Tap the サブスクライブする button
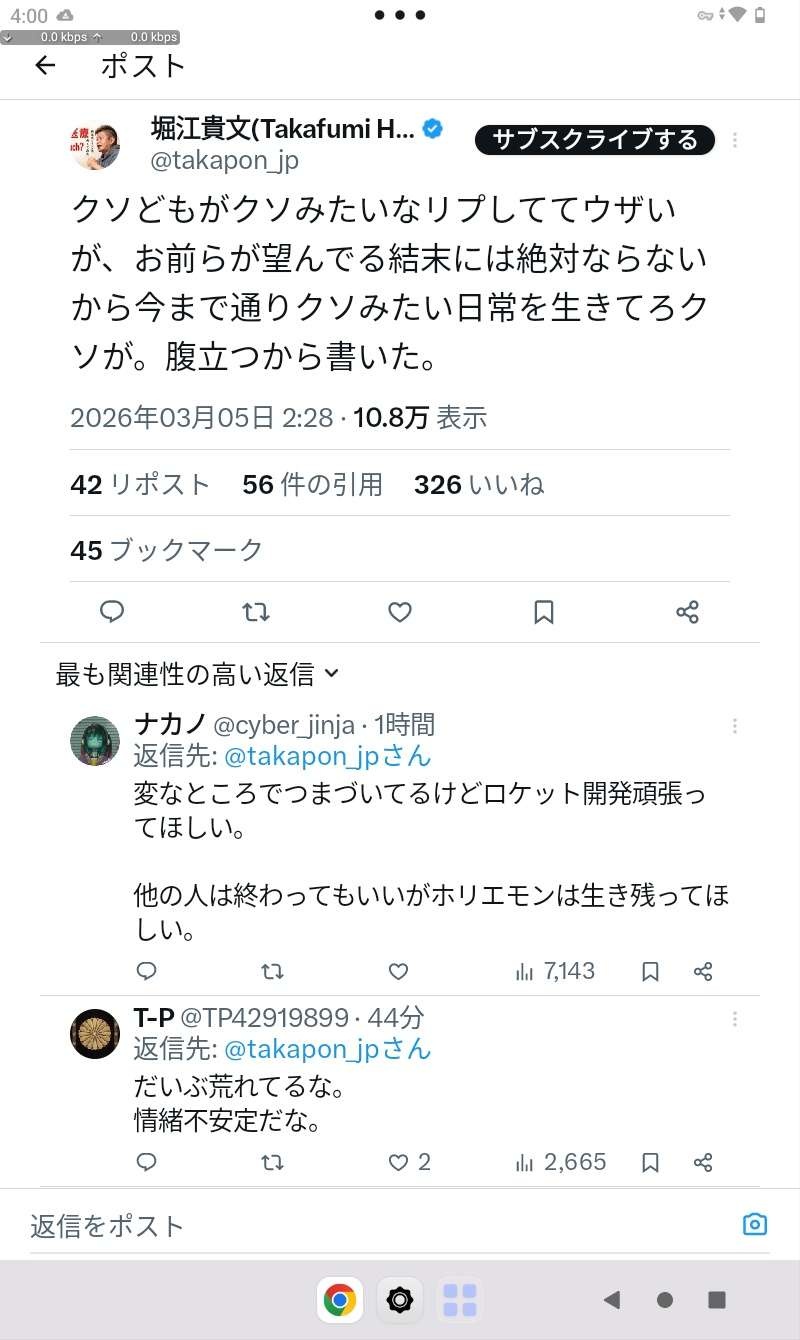 [594, 139]
